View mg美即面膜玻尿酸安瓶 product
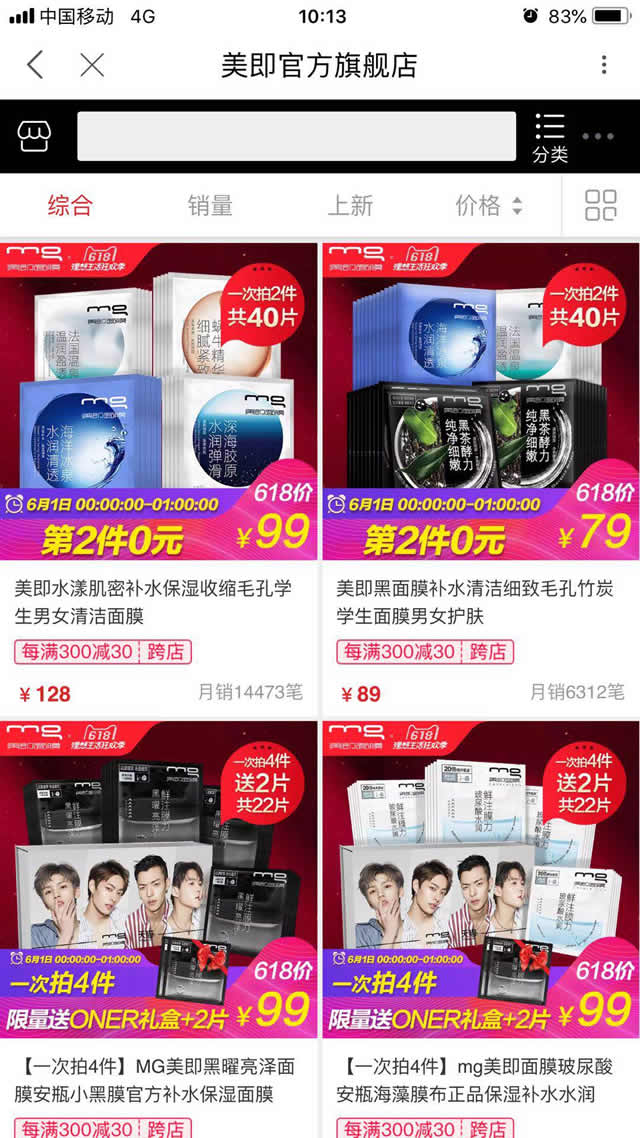This screenshot has width=640, height=1138. (x=480, y=880)
